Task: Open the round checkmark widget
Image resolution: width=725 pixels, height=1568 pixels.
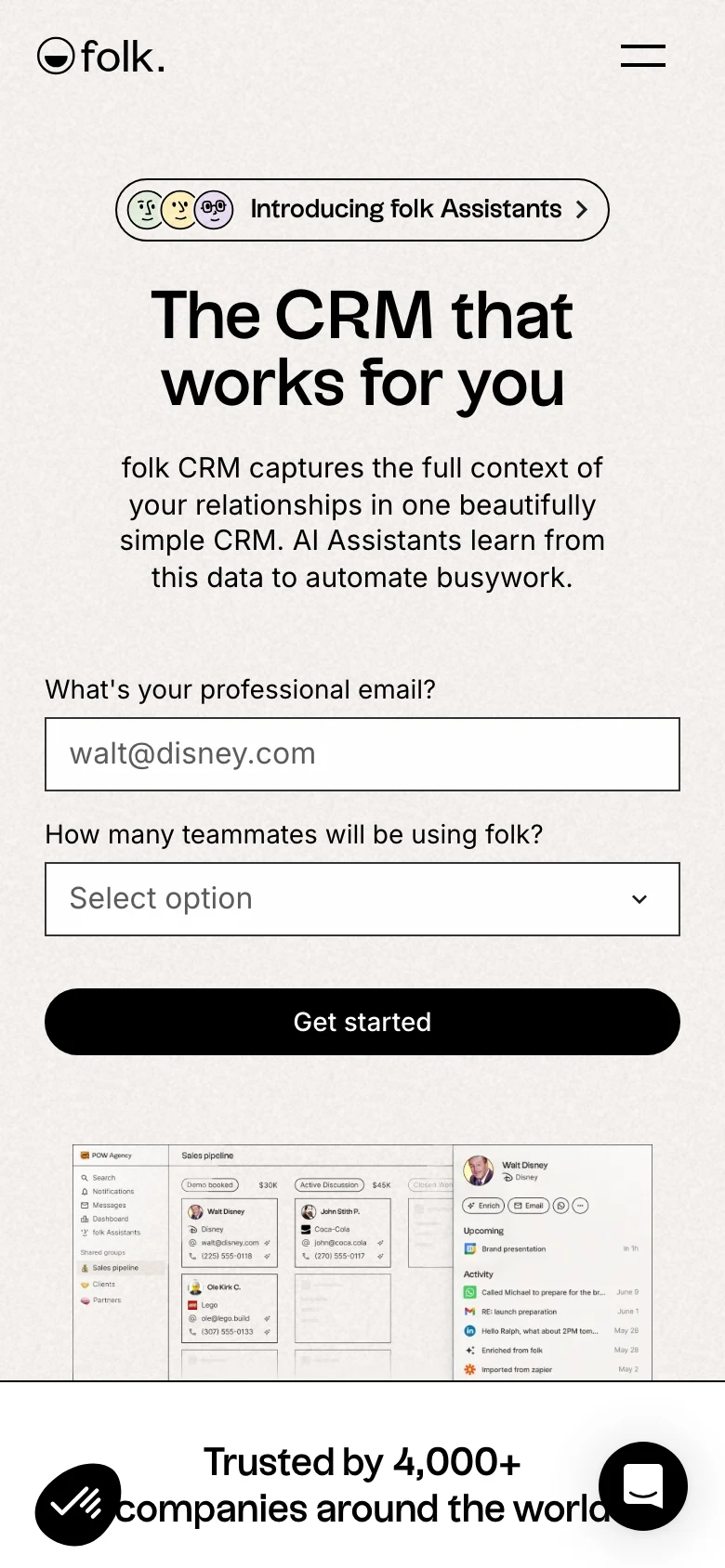Action: pos(78,1504)
